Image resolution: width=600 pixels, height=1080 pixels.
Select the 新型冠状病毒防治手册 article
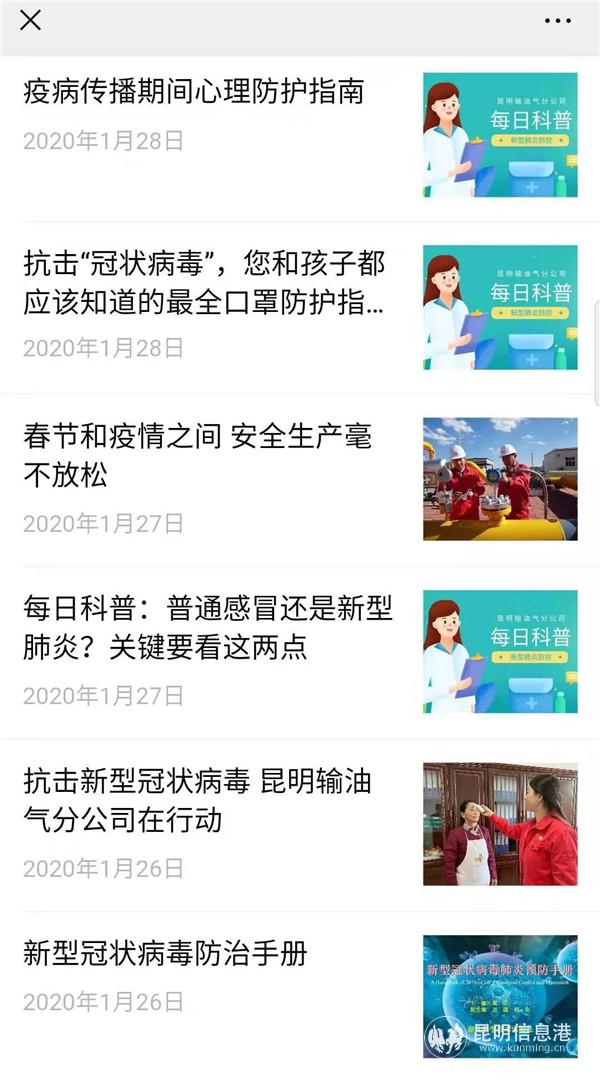pyautogui.click(x=166, y=954)
